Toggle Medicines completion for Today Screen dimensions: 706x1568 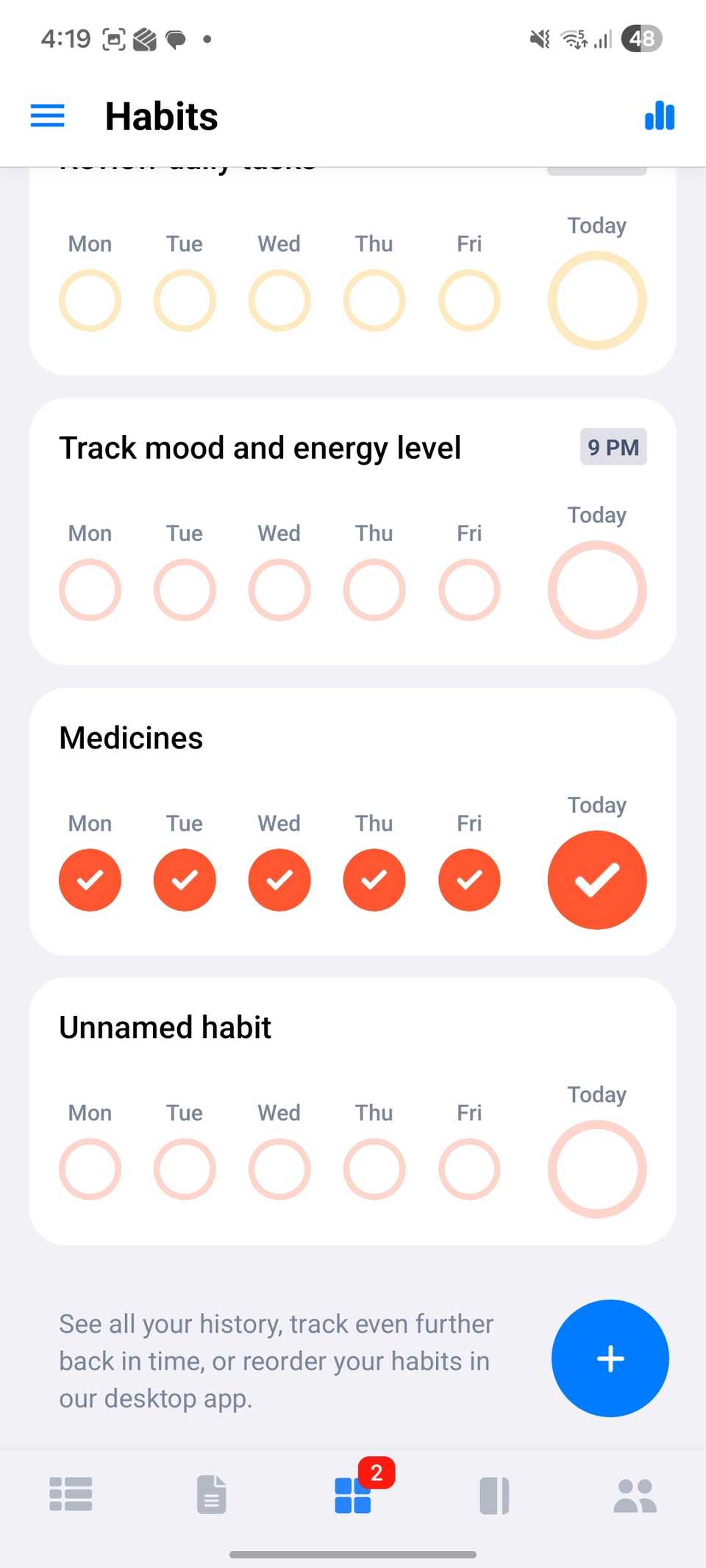[596, 880]
